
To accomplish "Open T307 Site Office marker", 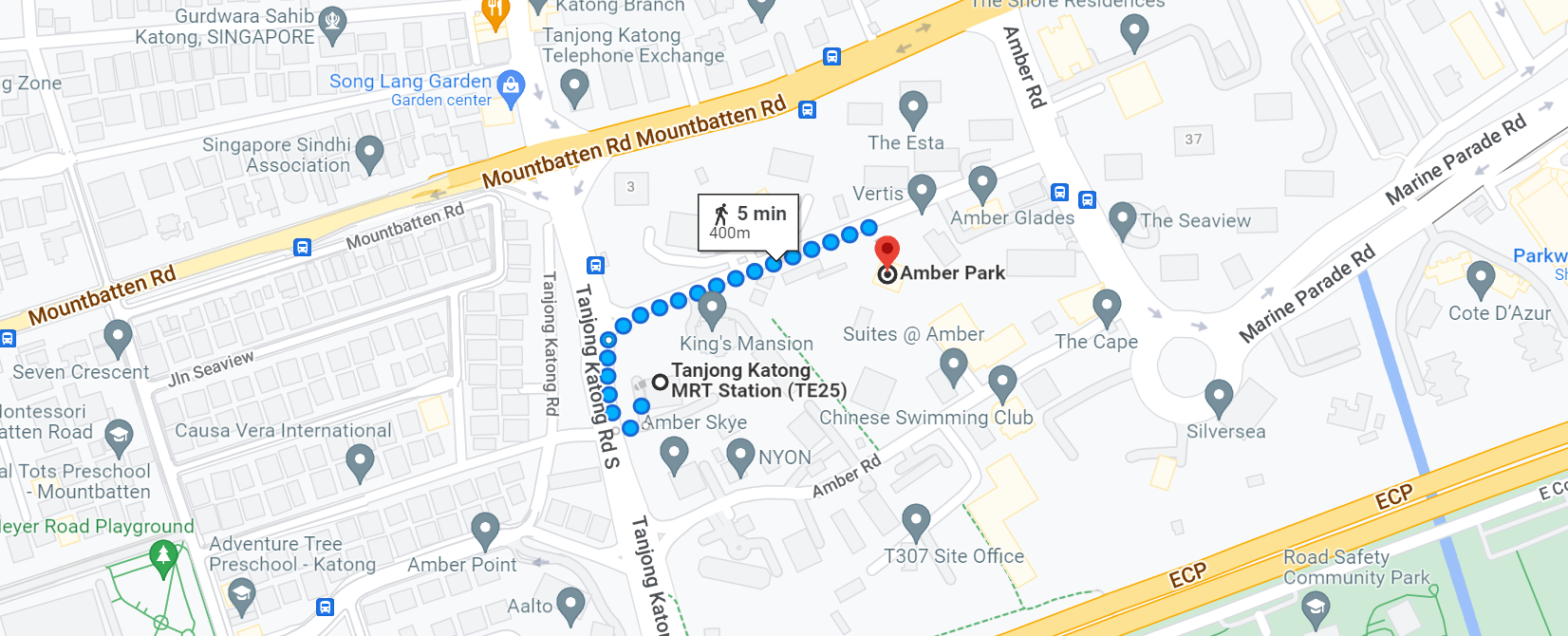I will (x=916, y=521).
